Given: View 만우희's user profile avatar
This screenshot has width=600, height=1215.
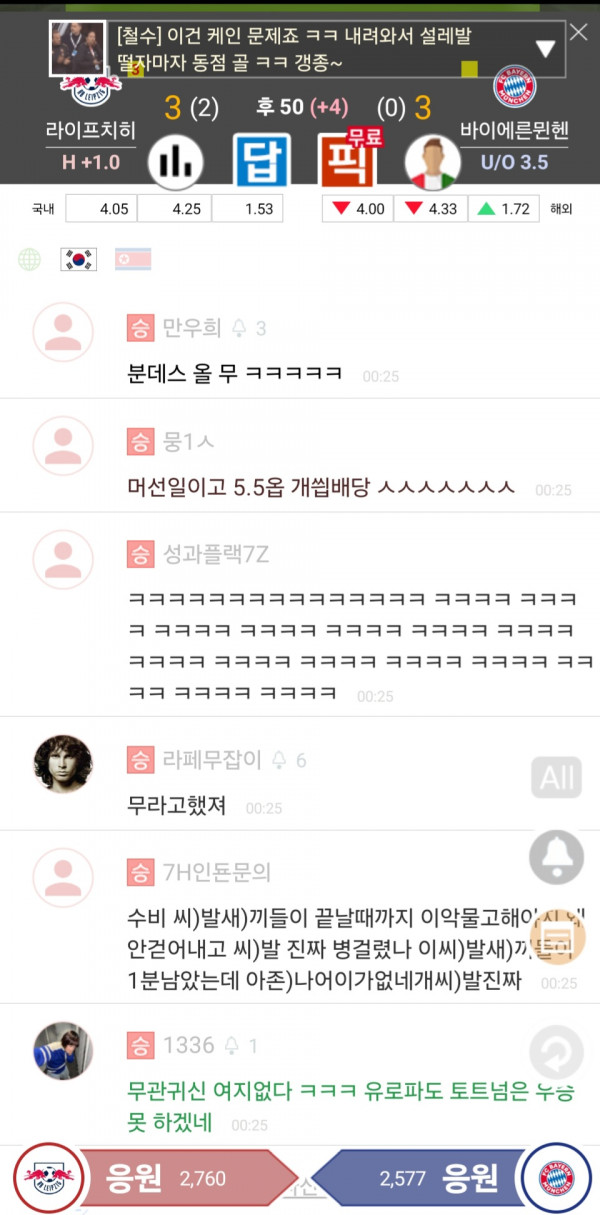Looking at the screenshot, I should [x=63, y=332].
